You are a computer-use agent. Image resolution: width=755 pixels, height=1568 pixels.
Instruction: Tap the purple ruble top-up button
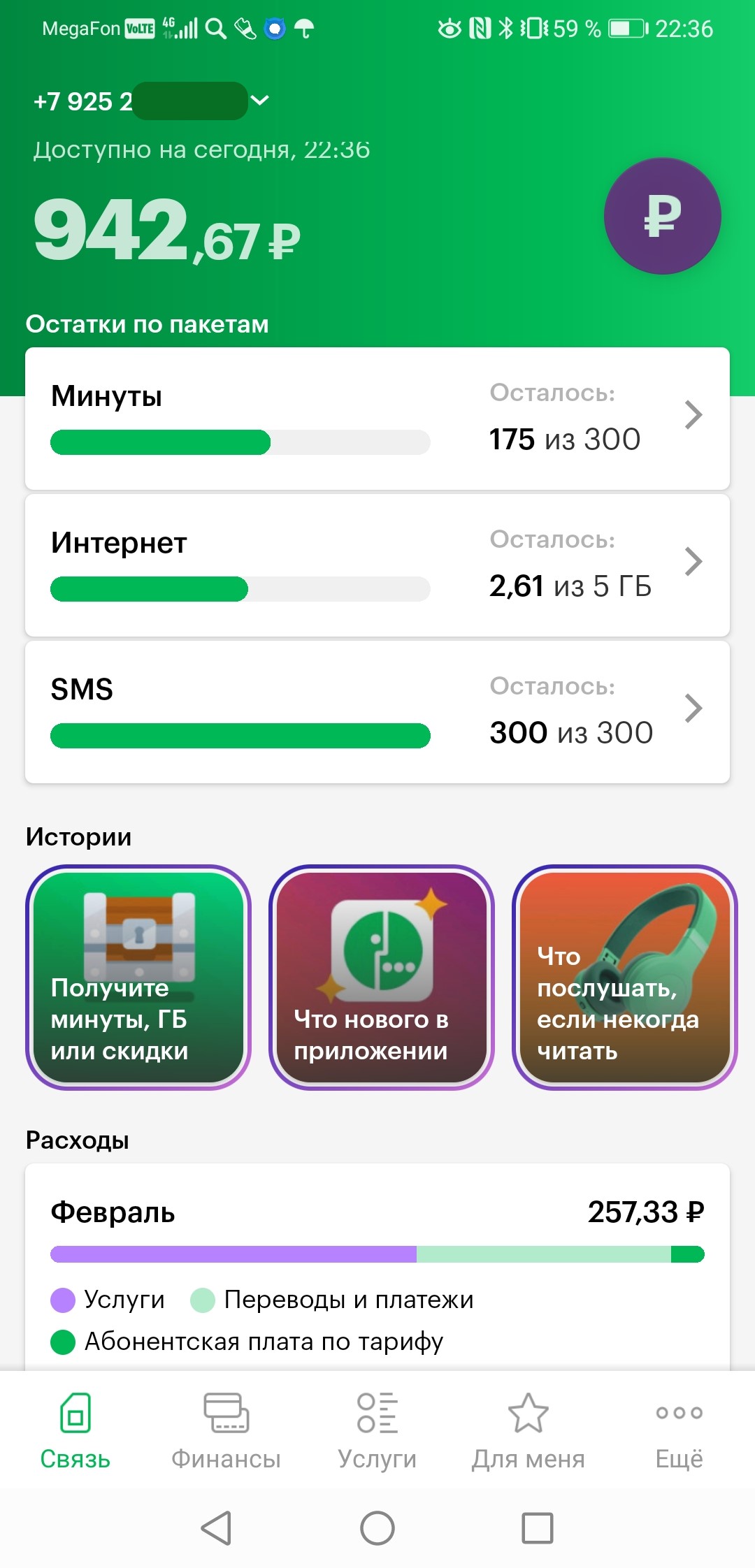662,216
